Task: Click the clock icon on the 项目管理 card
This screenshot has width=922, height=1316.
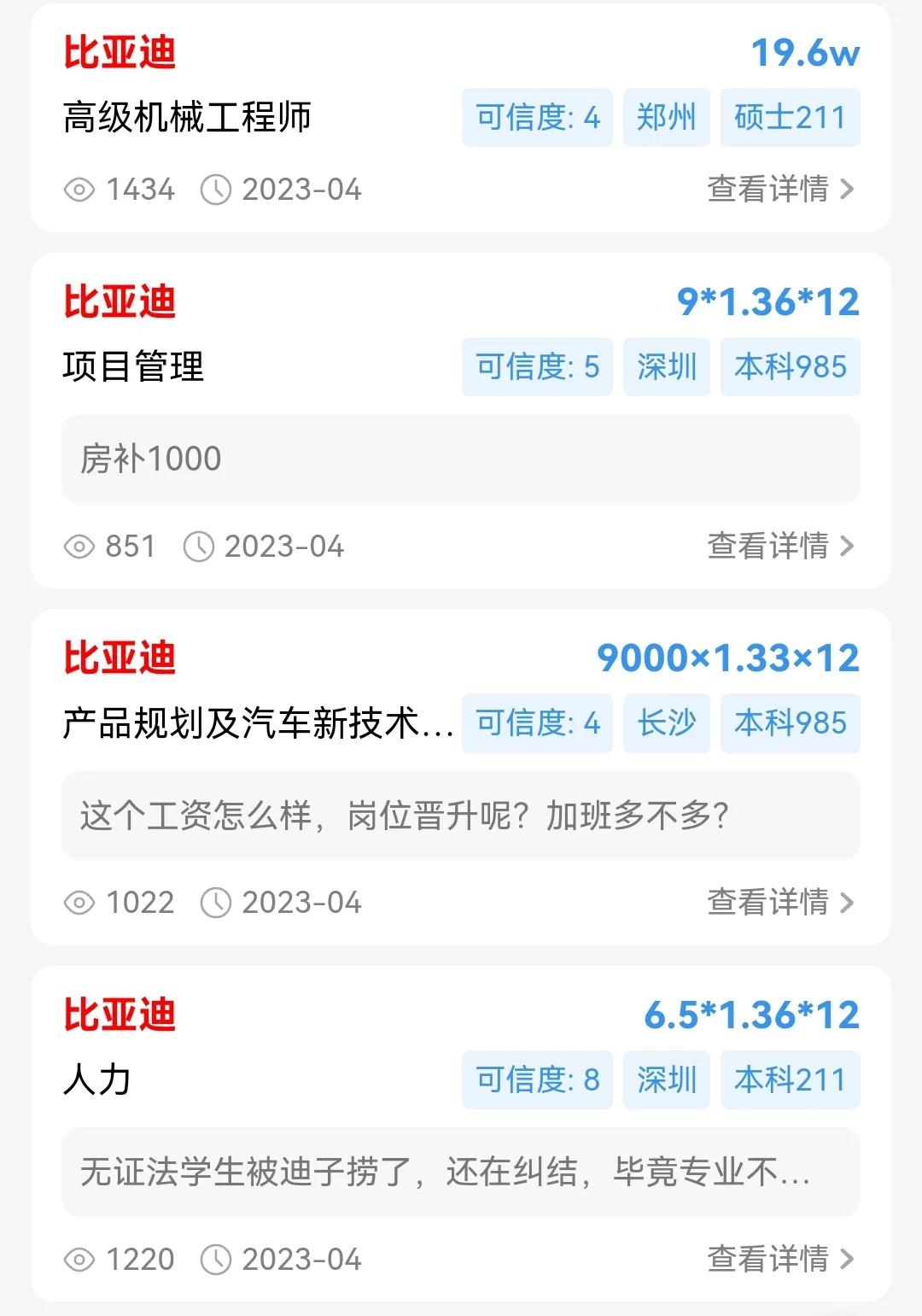Action: [198, 547]
